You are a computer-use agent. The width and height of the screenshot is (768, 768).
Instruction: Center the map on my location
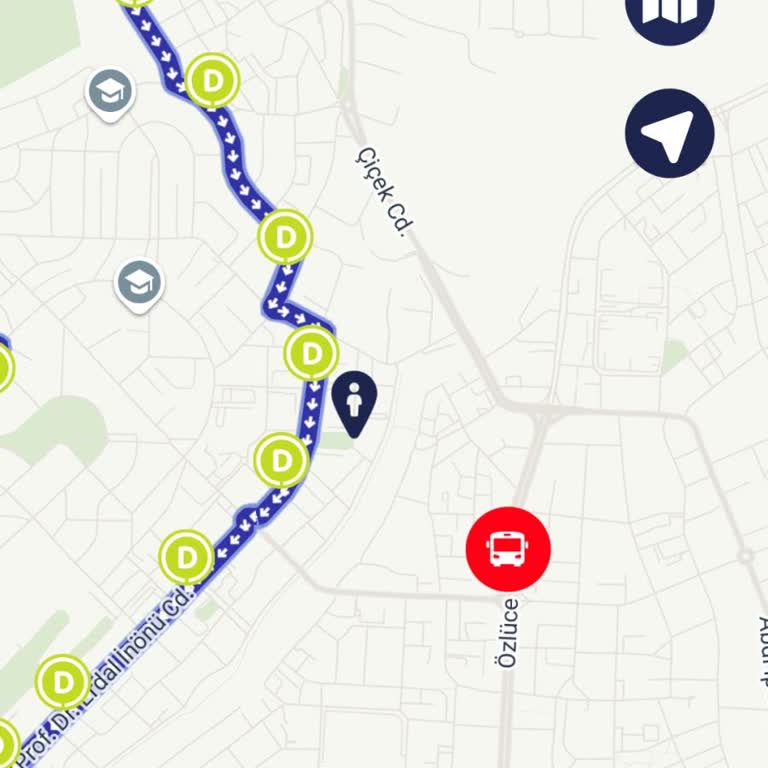tap(670, 133)
